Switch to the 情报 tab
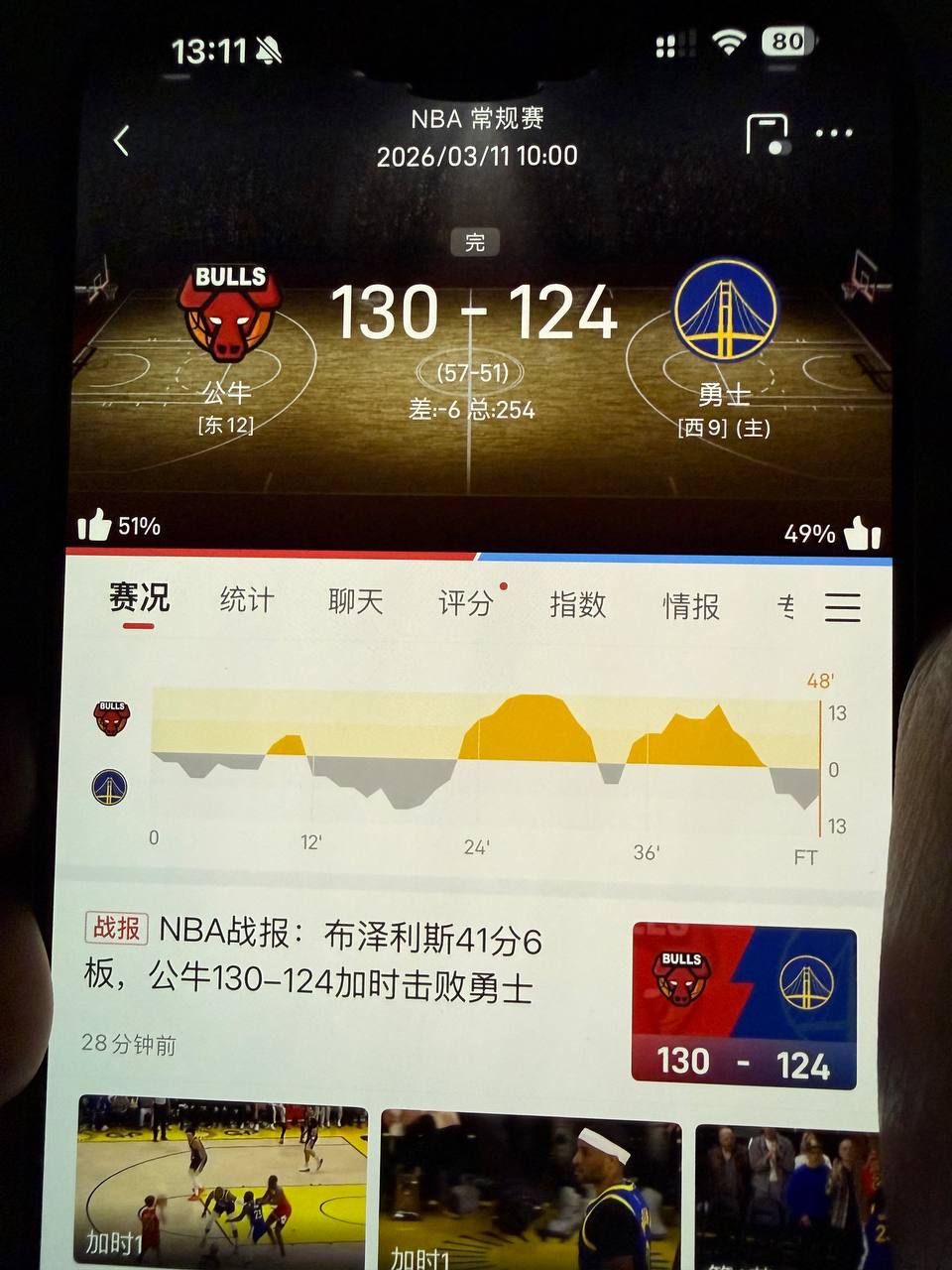 coord(691,606)
